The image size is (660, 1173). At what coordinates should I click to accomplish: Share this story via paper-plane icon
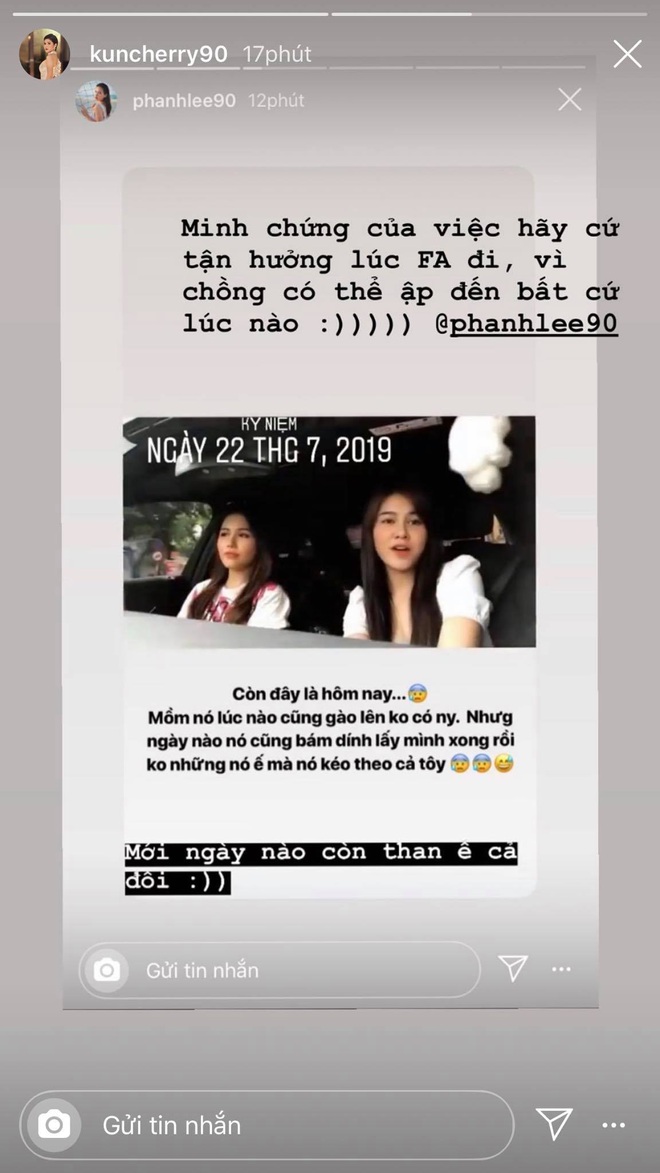tap(553, 1124)
